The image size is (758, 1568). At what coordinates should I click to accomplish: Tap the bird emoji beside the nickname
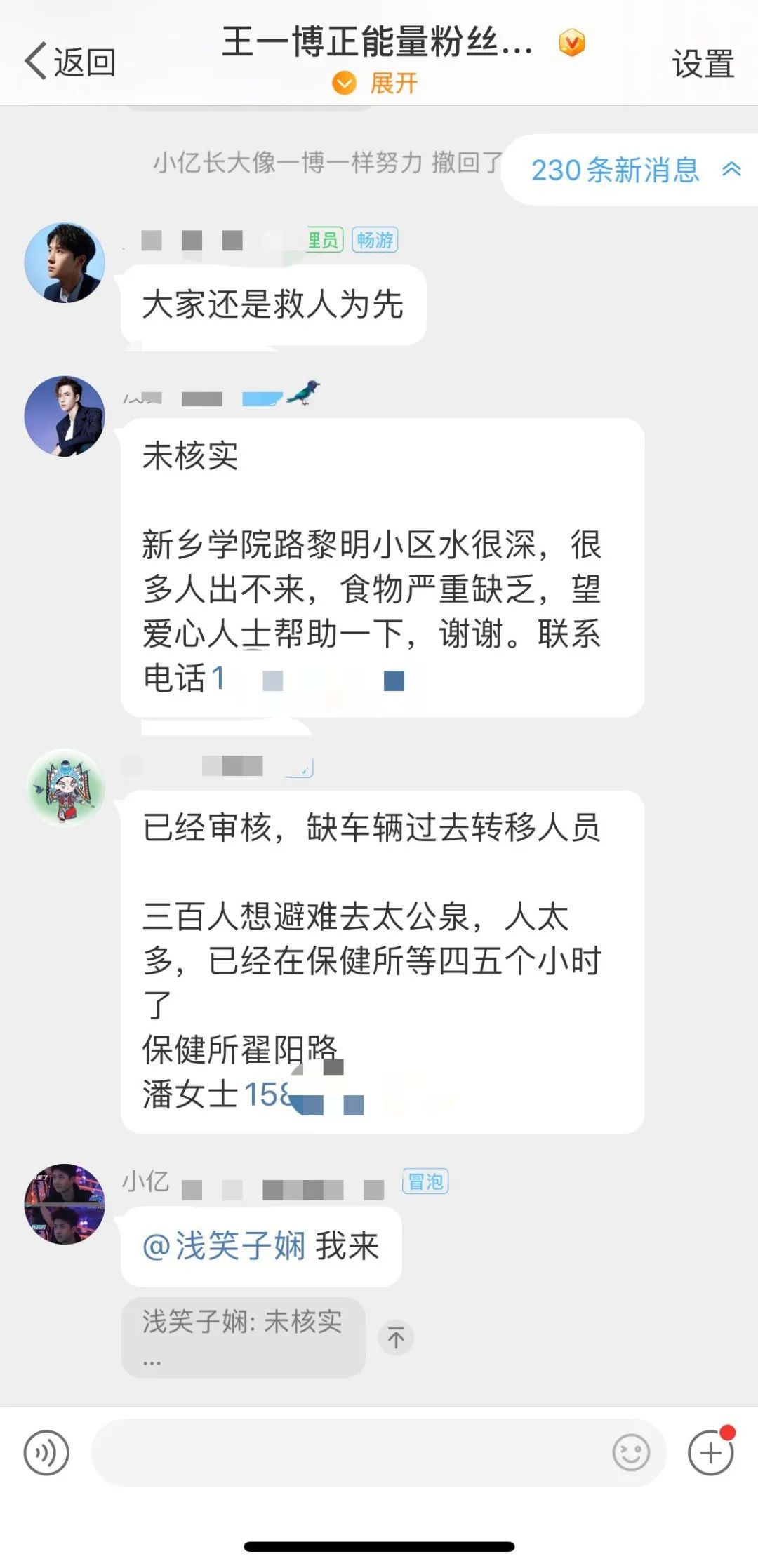click(x=305, y=394)
